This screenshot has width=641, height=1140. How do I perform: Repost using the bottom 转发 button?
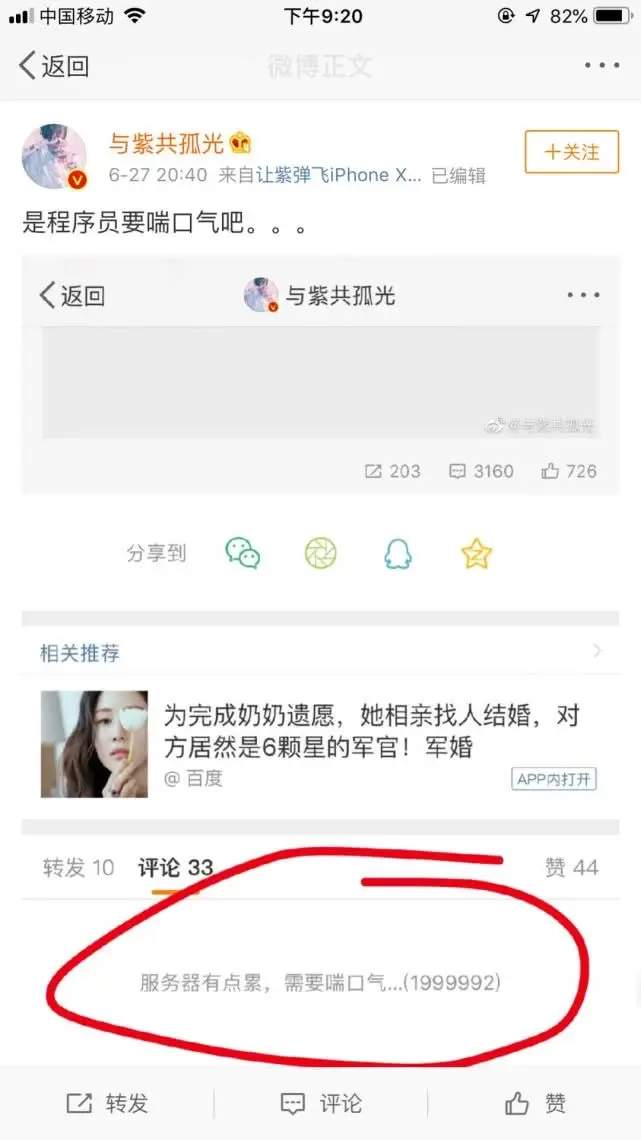click(x=107, y=1103)
